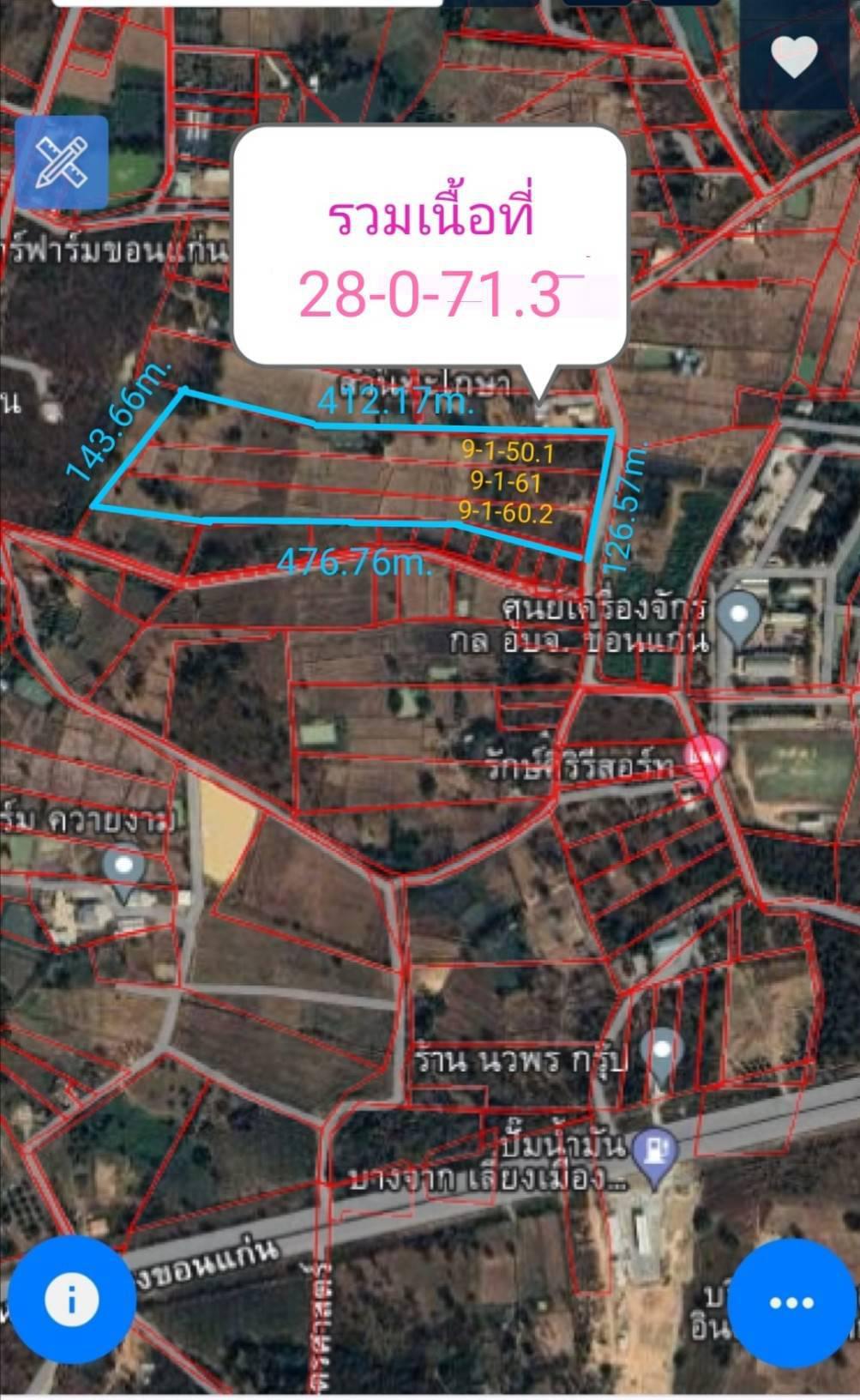Viewport: 860px width, 1400px height.
Task: Tap the heart favorite icon
Action: pos(794,57)
